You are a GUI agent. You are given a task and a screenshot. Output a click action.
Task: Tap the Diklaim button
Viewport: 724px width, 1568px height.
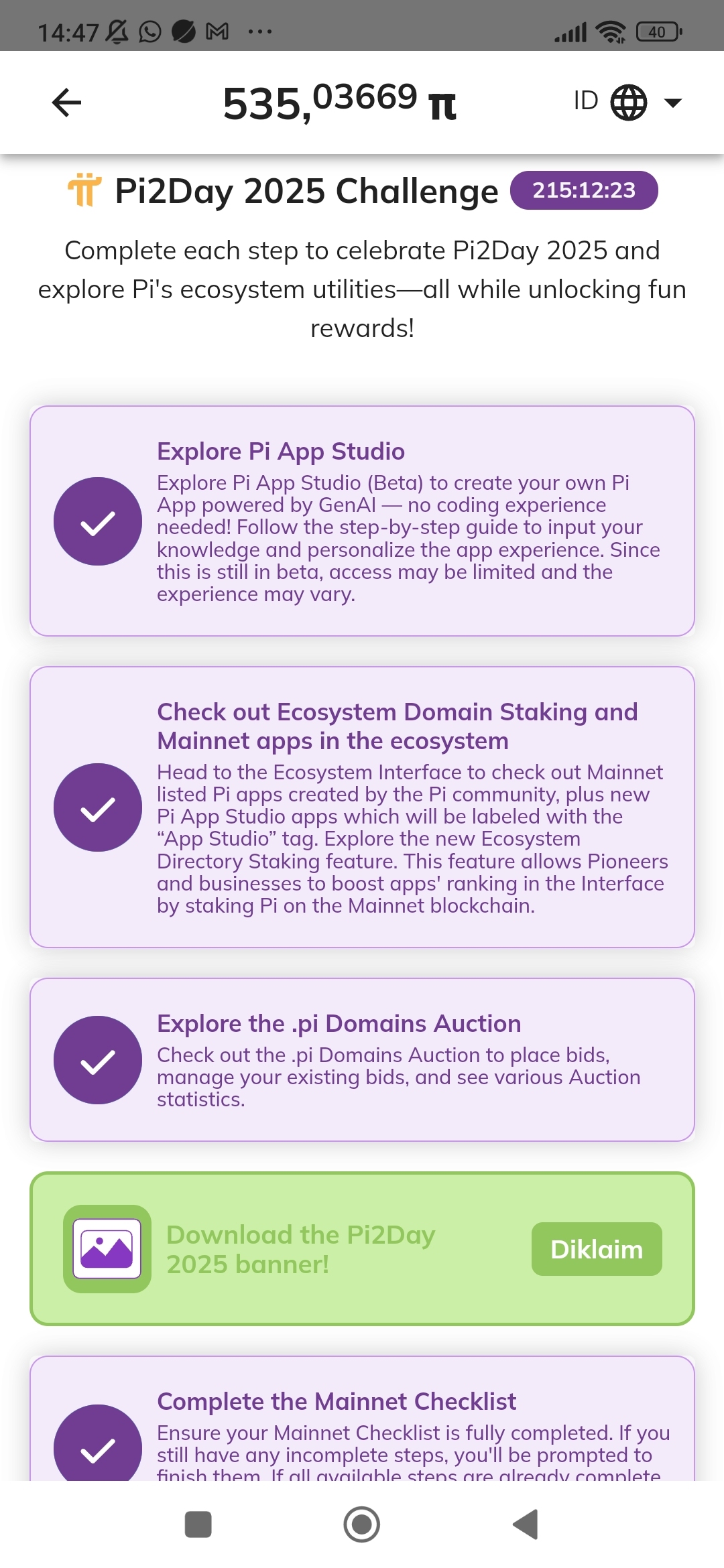(596, 1250)
